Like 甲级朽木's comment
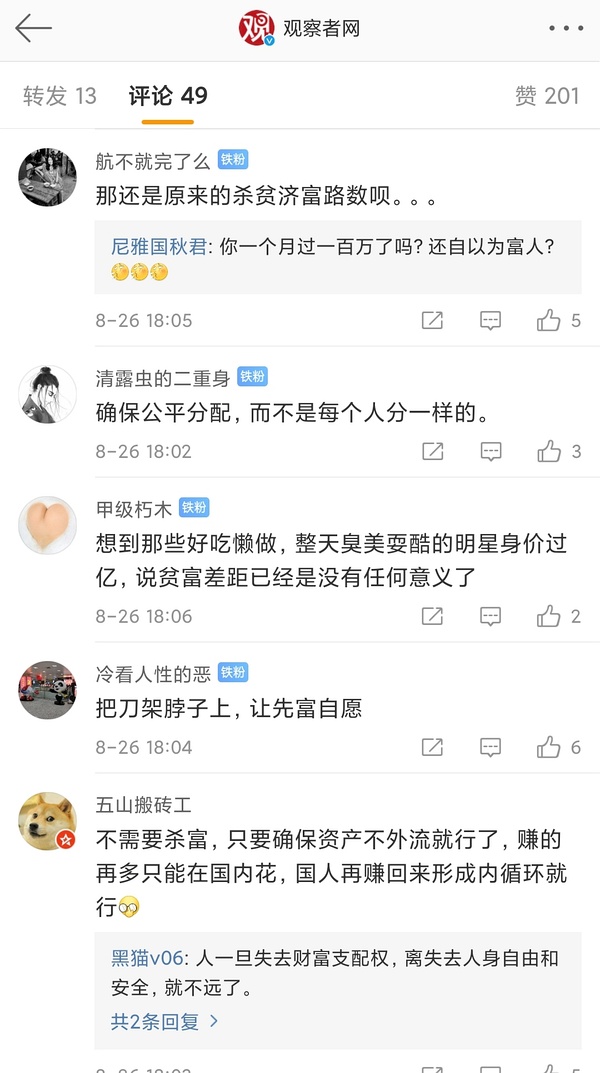This screenshot has height=1073, width=600. tap(549, 616)
